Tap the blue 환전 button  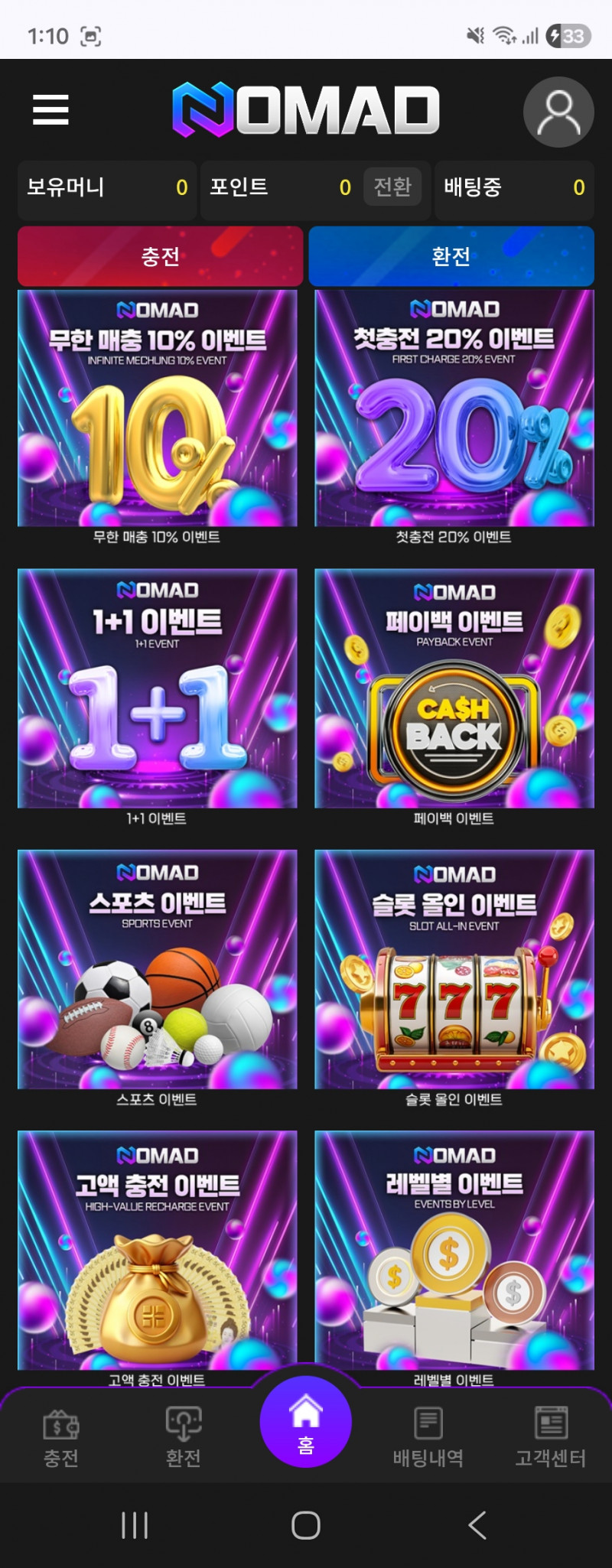coord(451,256)
